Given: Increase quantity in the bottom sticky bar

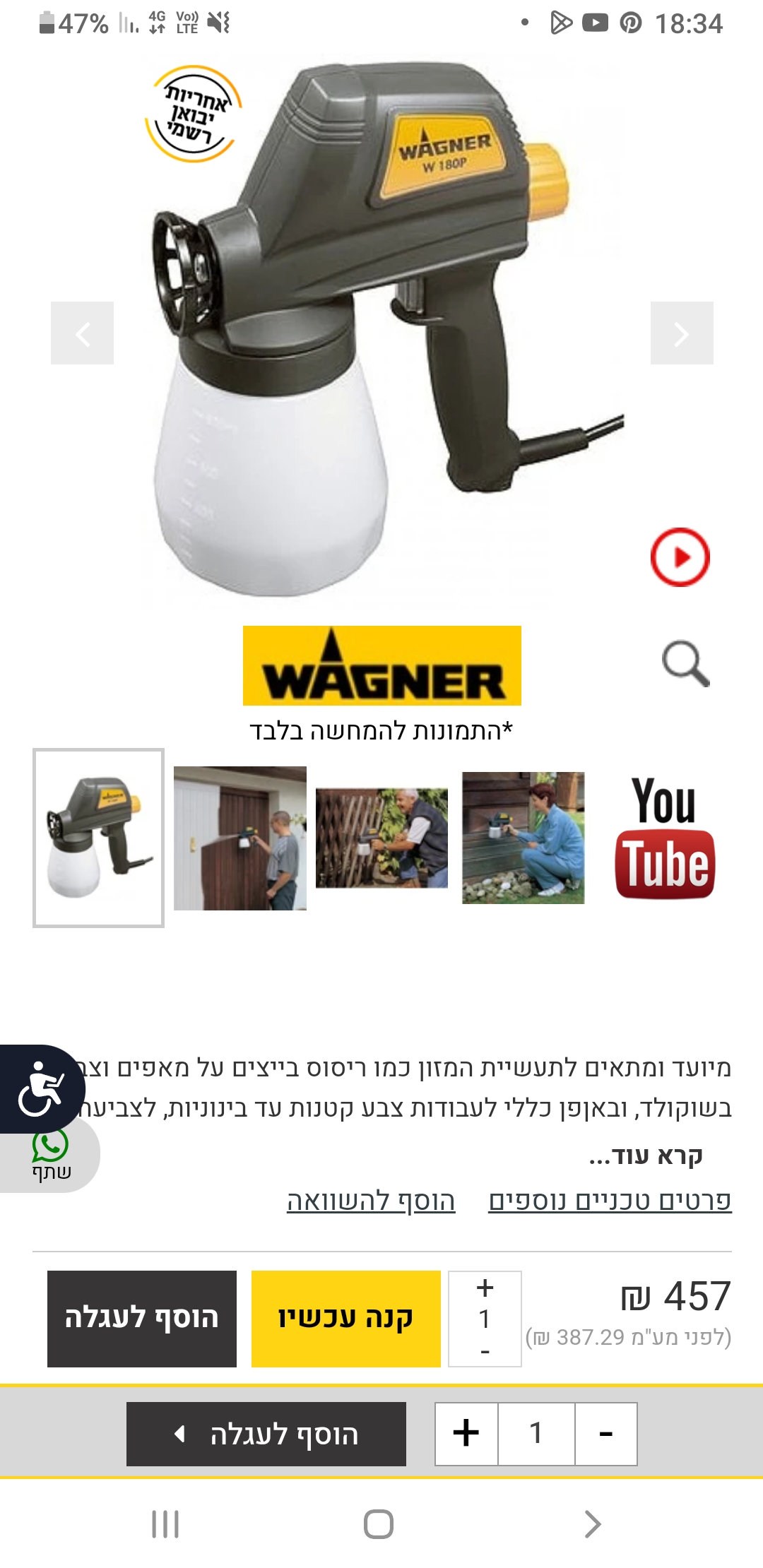Looking at the screenshot, I should click(x=466, y=1434).
